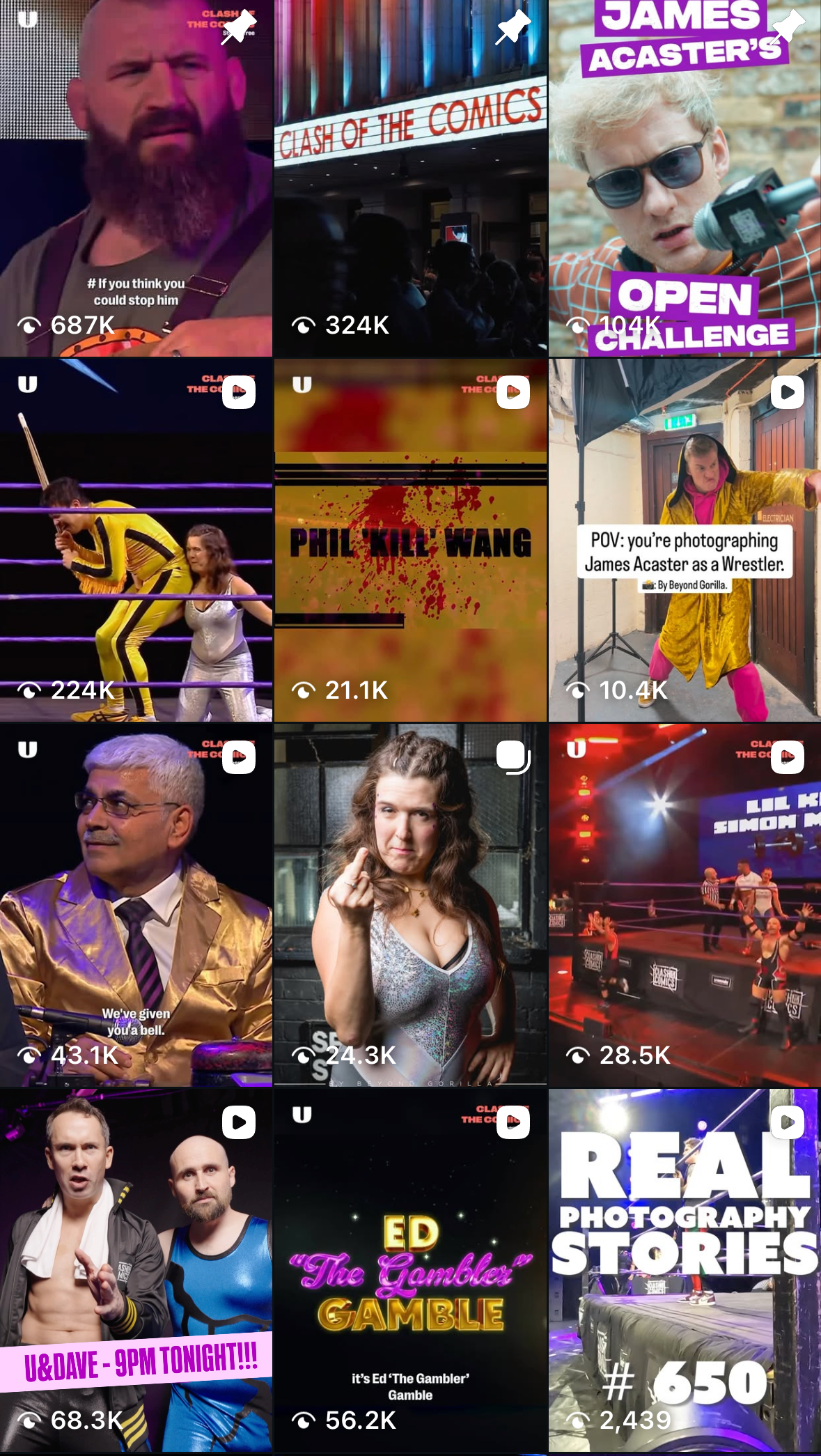Open the Real Photography Stories #650 reel
The width and height of the screenshot is (821, 1456).
click(x=685, y=1271)
